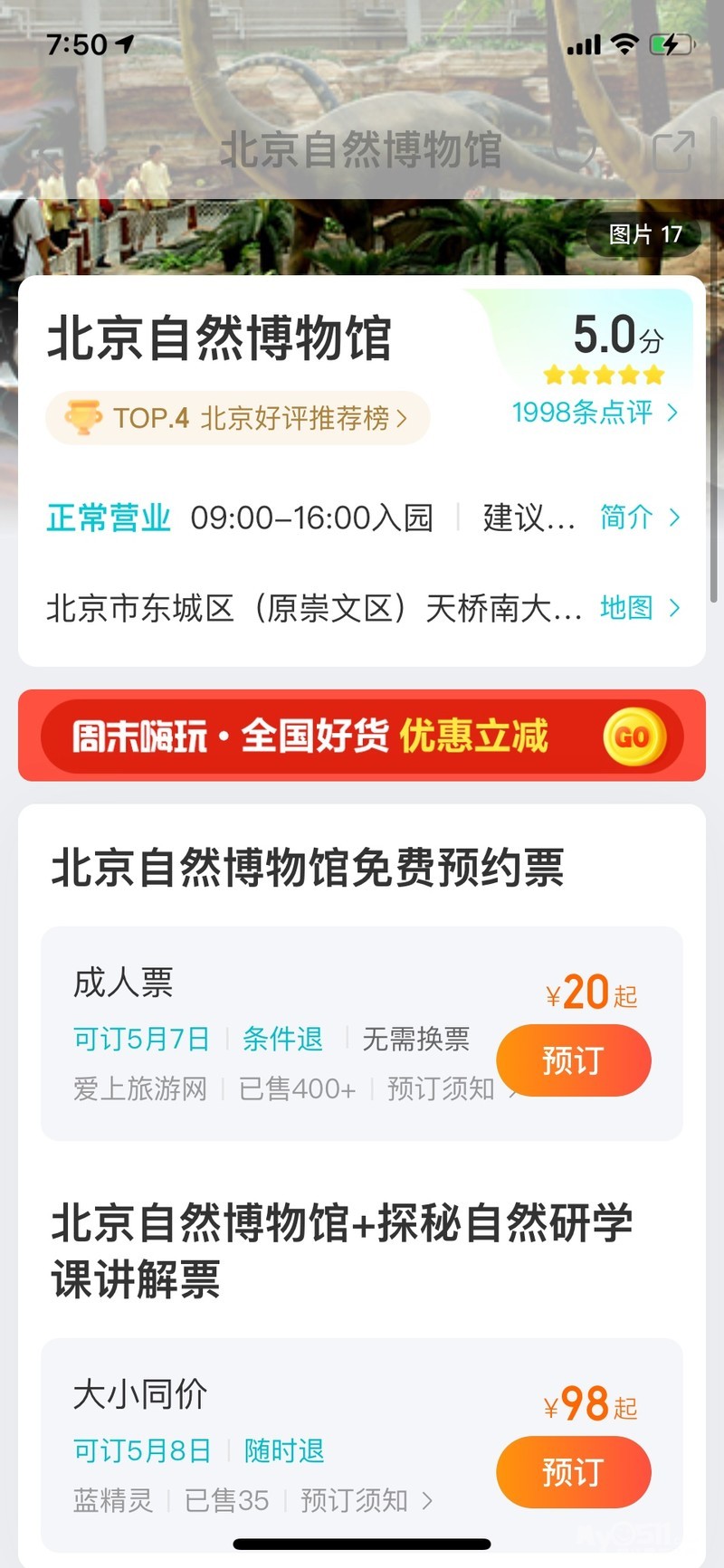Viewport: 724px width, 1568px height.
Task: View 预订须知 for 成人票
Action: pyautogui.click(x=442, y=1088)
